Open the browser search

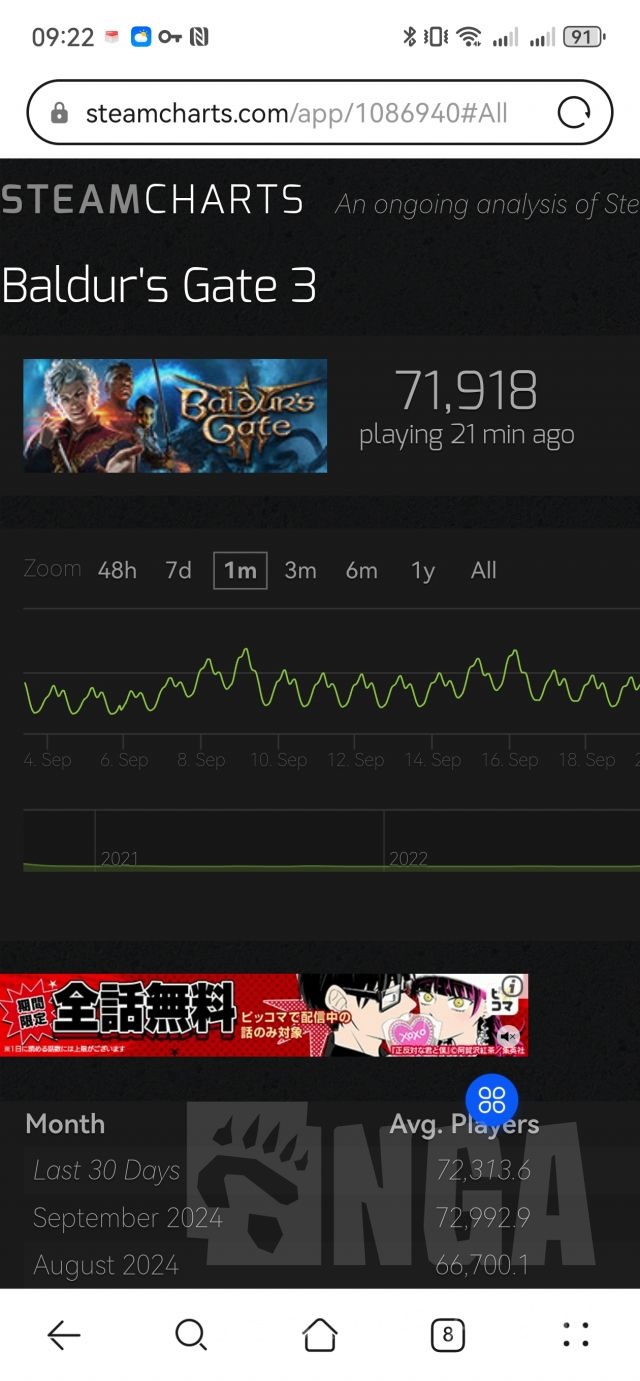190,1334
